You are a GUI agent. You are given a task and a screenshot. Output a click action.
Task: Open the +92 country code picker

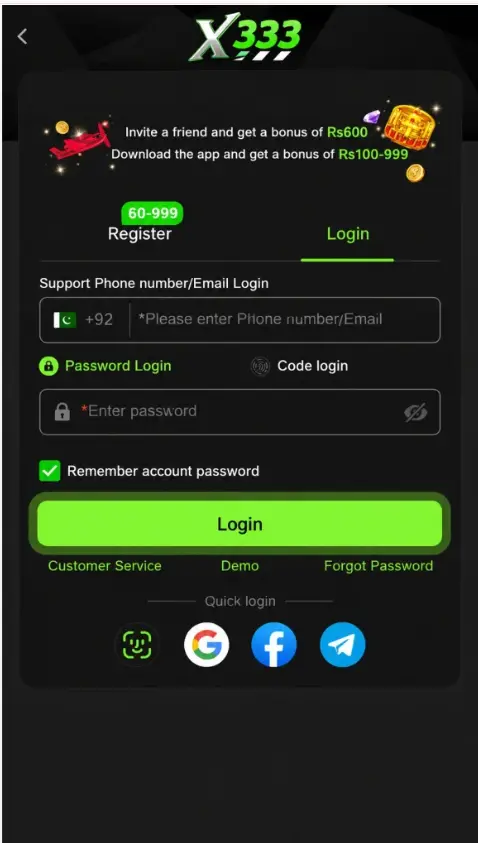[x=84, y=320]
